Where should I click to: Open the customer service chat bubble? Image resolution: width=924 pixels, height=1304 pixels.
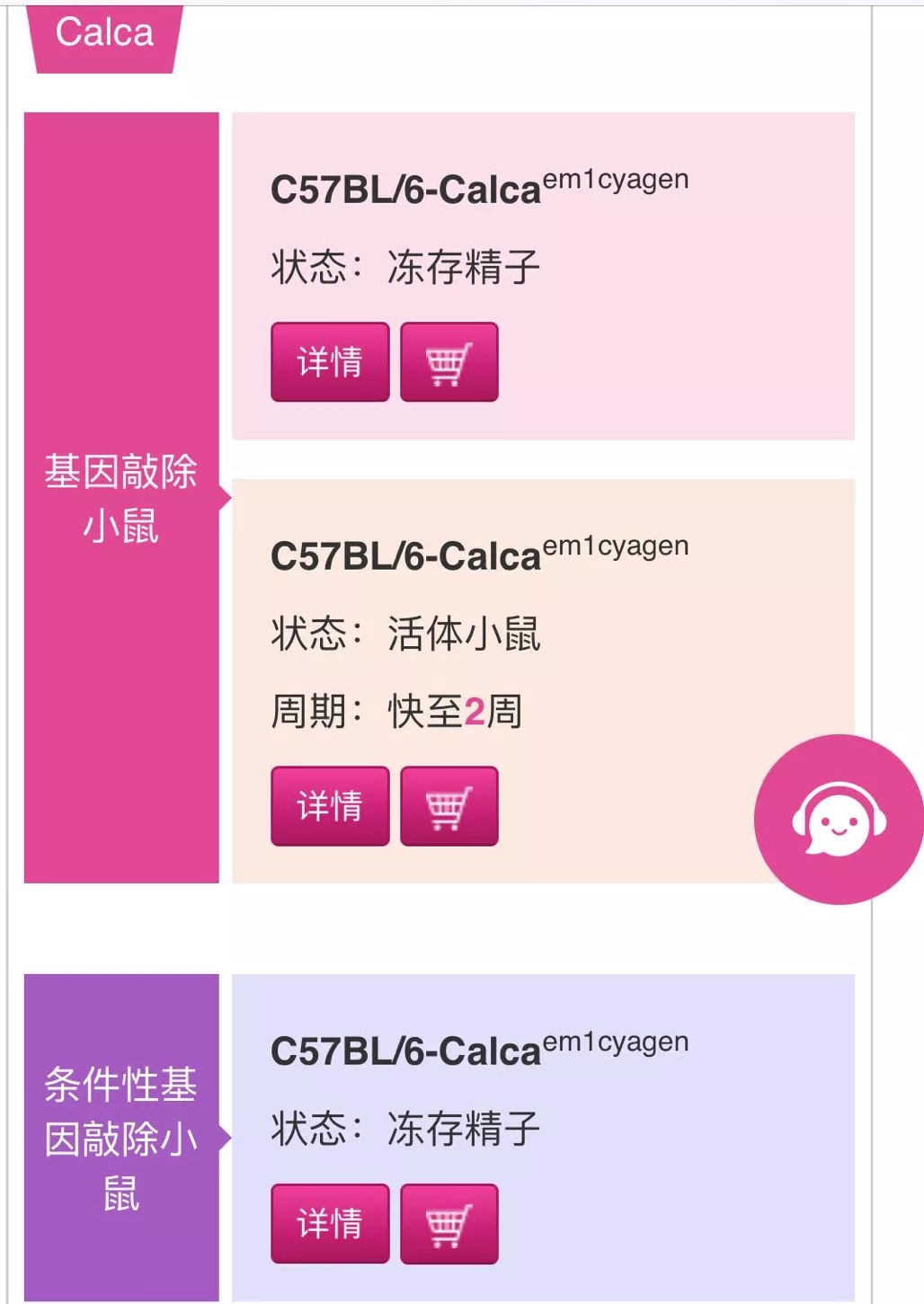(x=838, y=820)
